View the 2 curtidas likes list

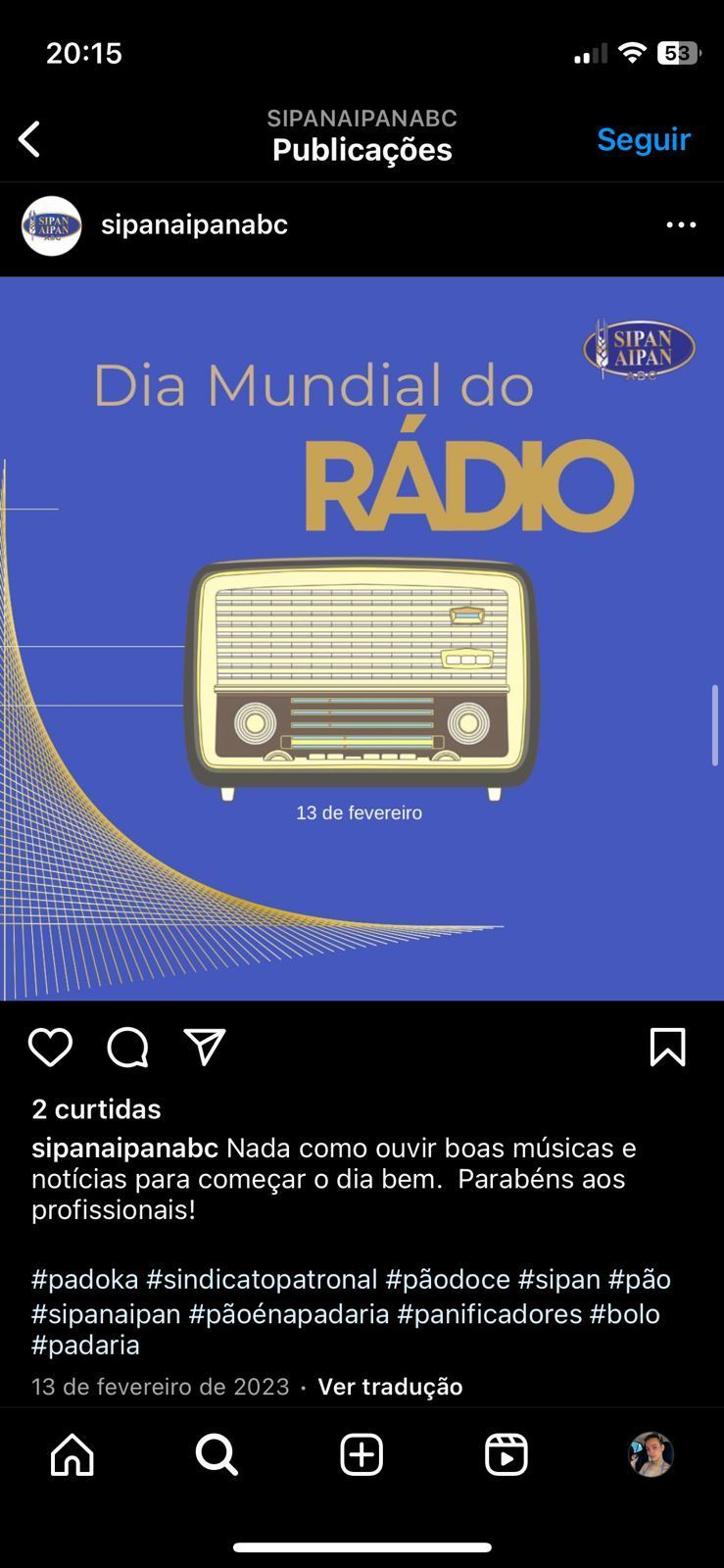[96, 1109]
